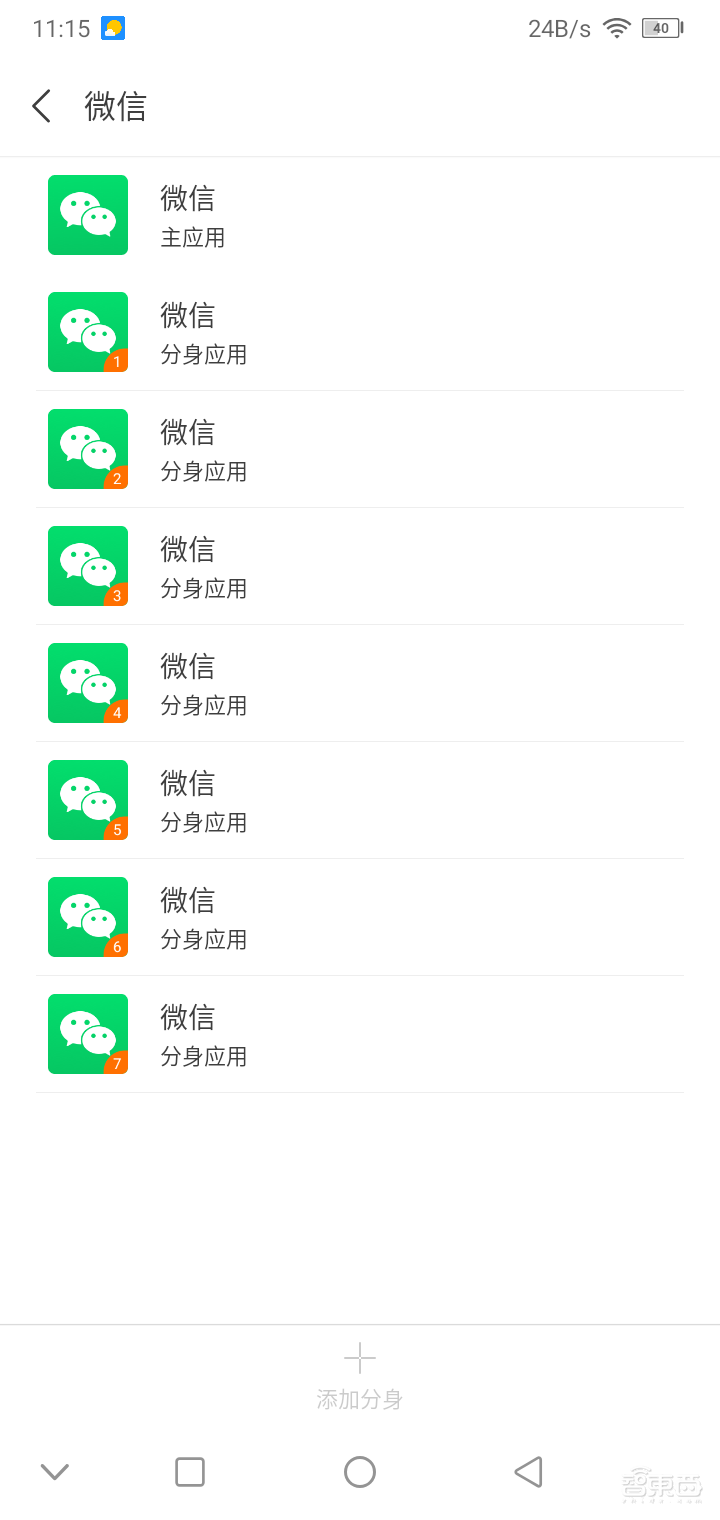Tap the recent apps square button

(x=189, y=1471)
